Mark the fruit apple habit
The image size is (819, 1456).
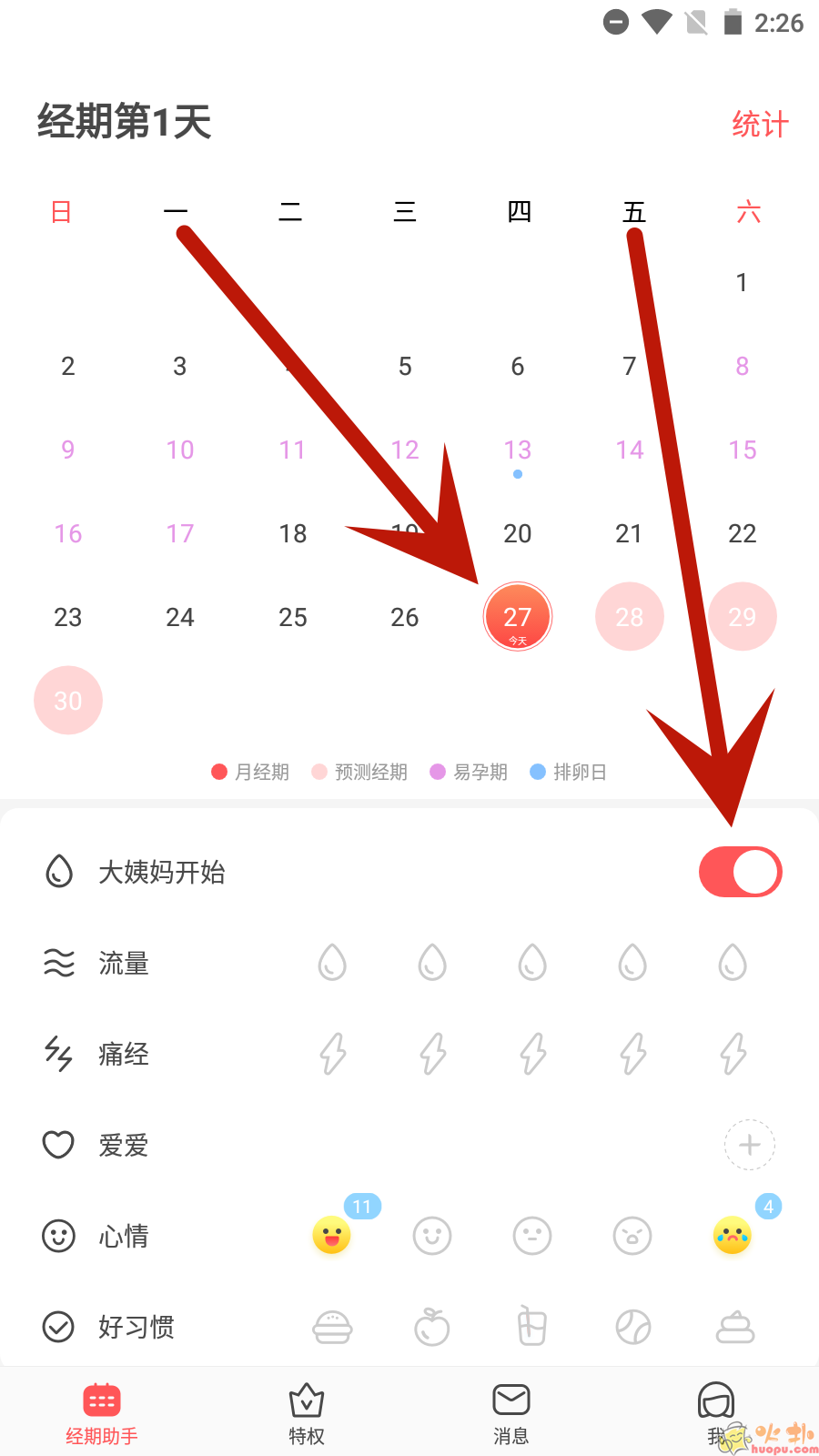click(432, 1327)
